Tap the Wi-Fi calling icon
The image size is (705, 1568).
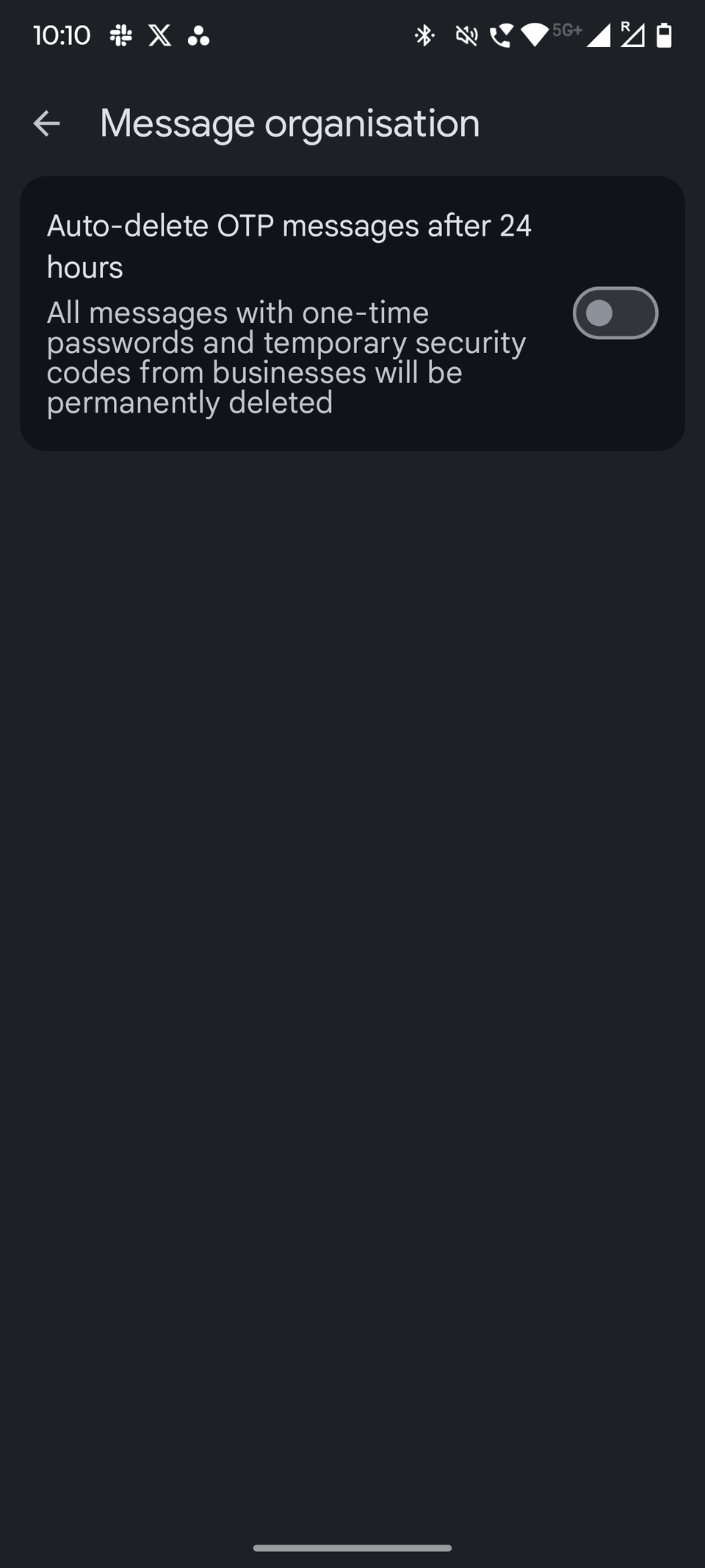[502, 35]
